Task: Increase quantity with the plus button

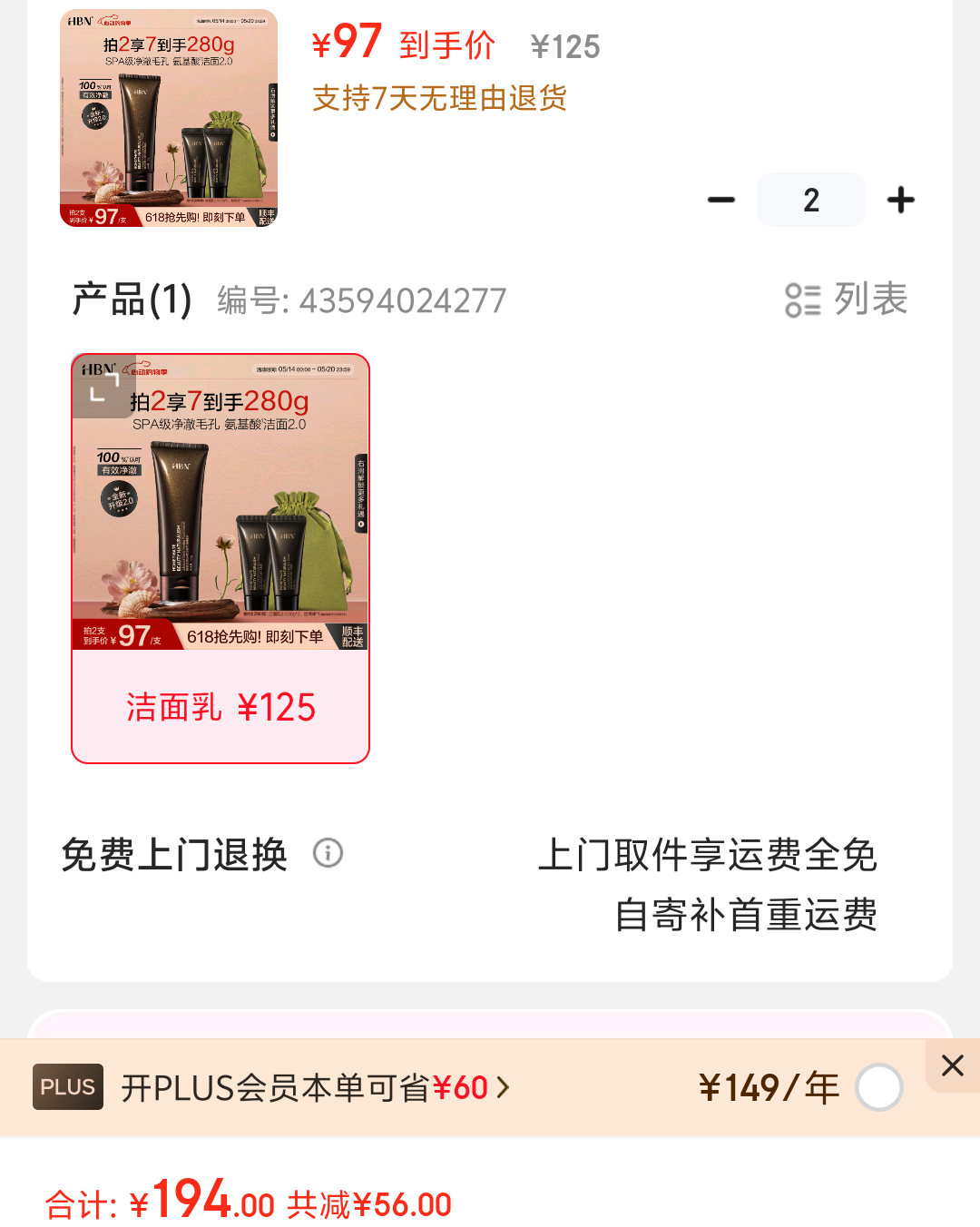Action: point(900,200)
